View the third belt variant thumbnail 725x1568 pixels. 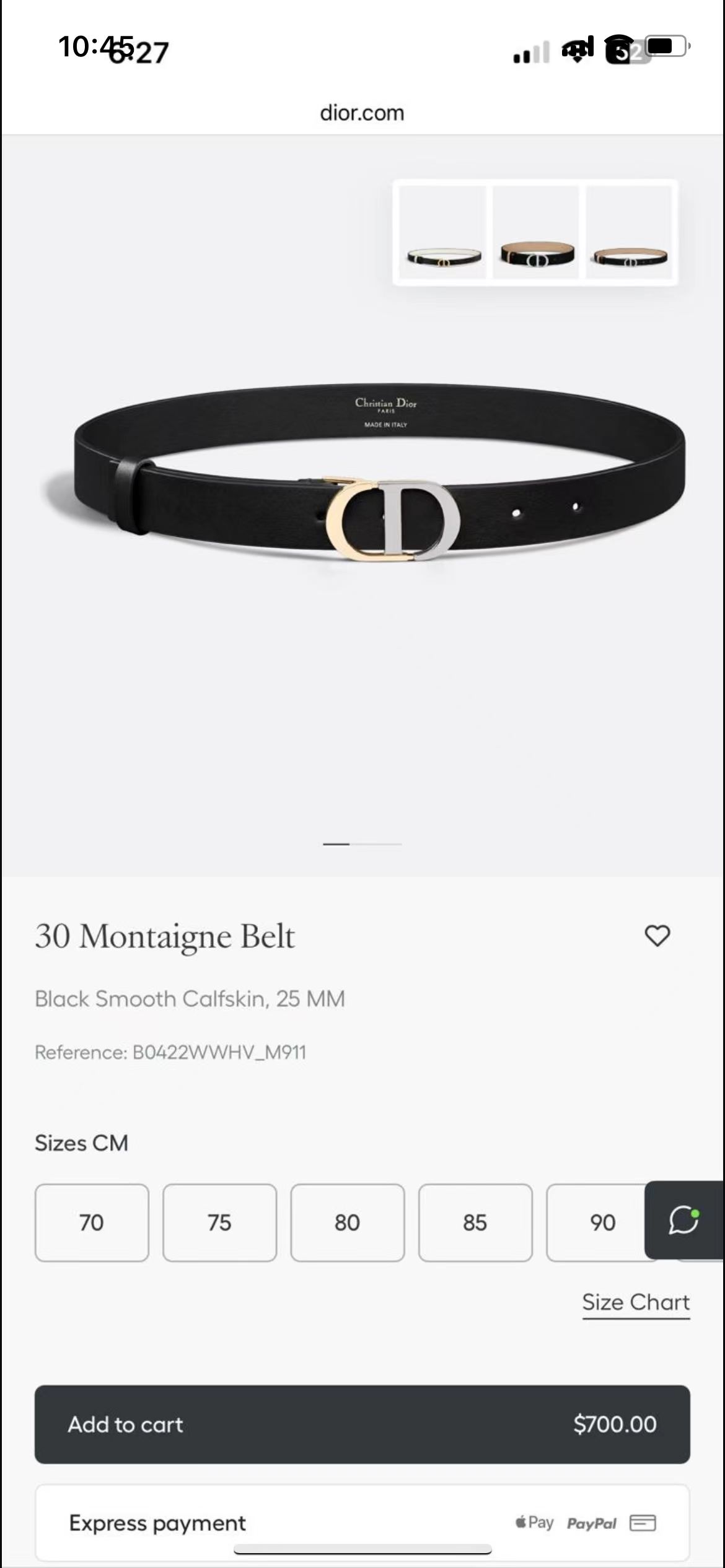tap(630, 232)
